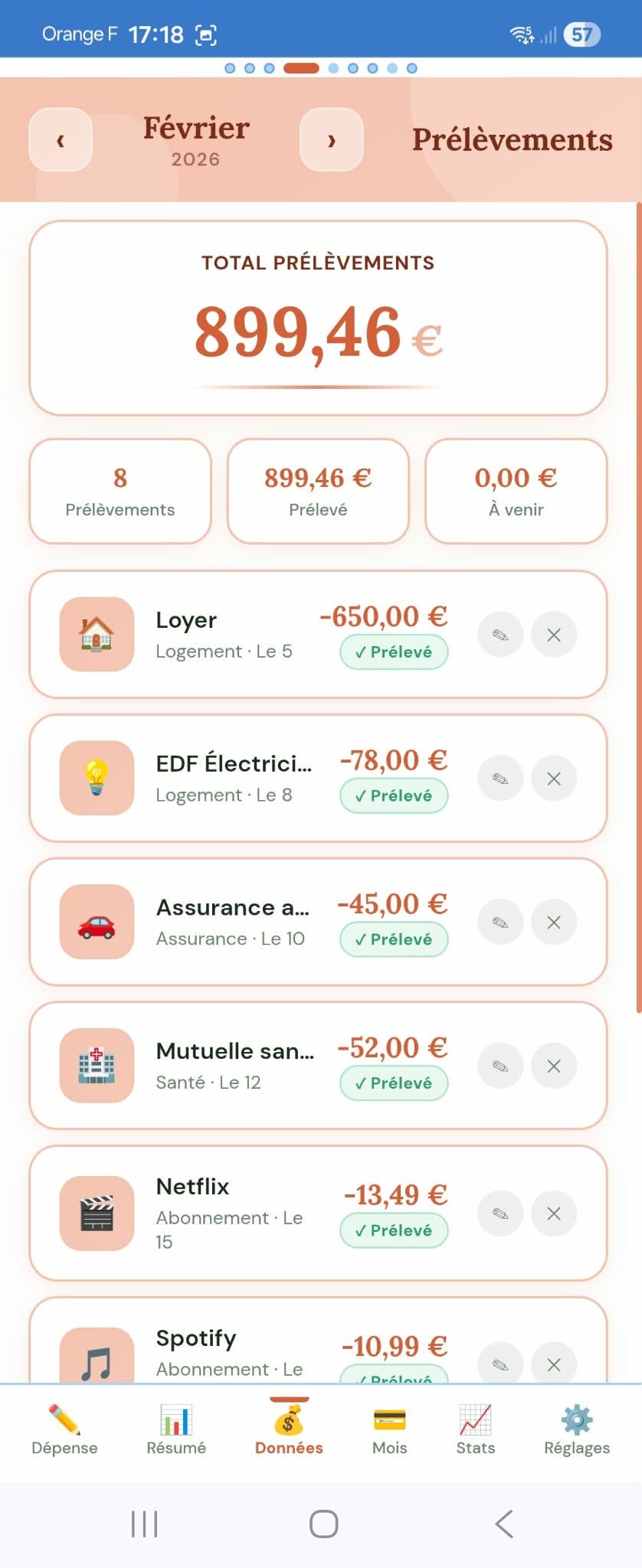
Task: Toggle the Prélevé badge on Loyer
Action: tap(393, 652)
